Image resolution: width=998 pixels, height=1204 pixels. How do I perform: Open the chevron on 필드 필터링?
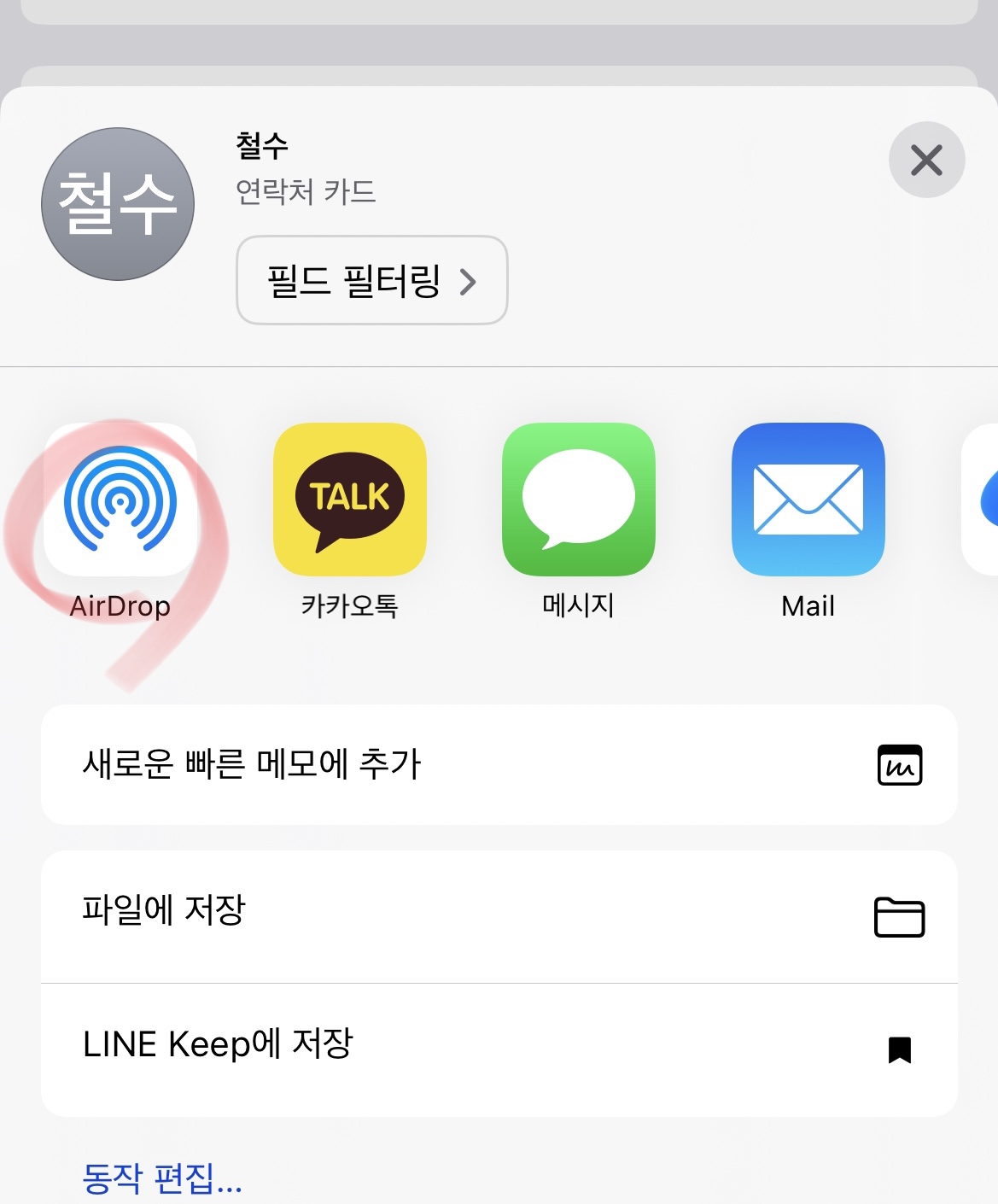pyautogui.click(x=470, y=282)
